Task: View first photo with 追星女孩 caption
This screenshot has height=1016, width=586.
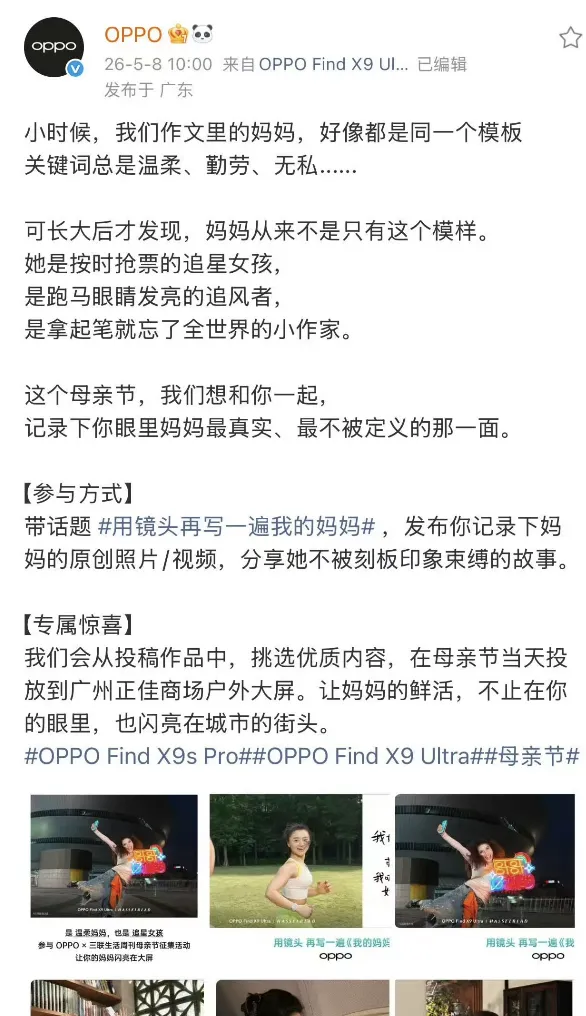Action: coord(114,879)
